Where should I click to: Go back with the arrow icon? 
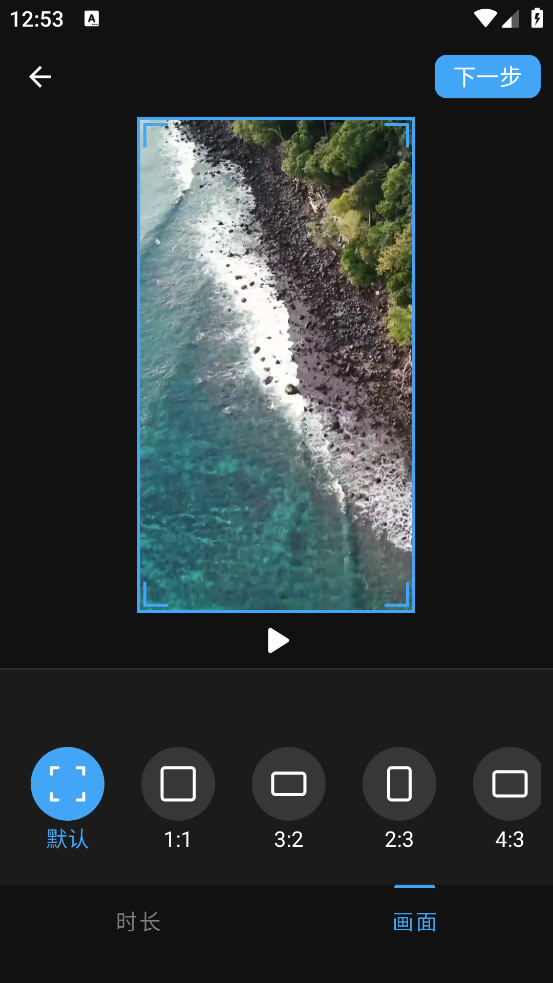[40, 76]
